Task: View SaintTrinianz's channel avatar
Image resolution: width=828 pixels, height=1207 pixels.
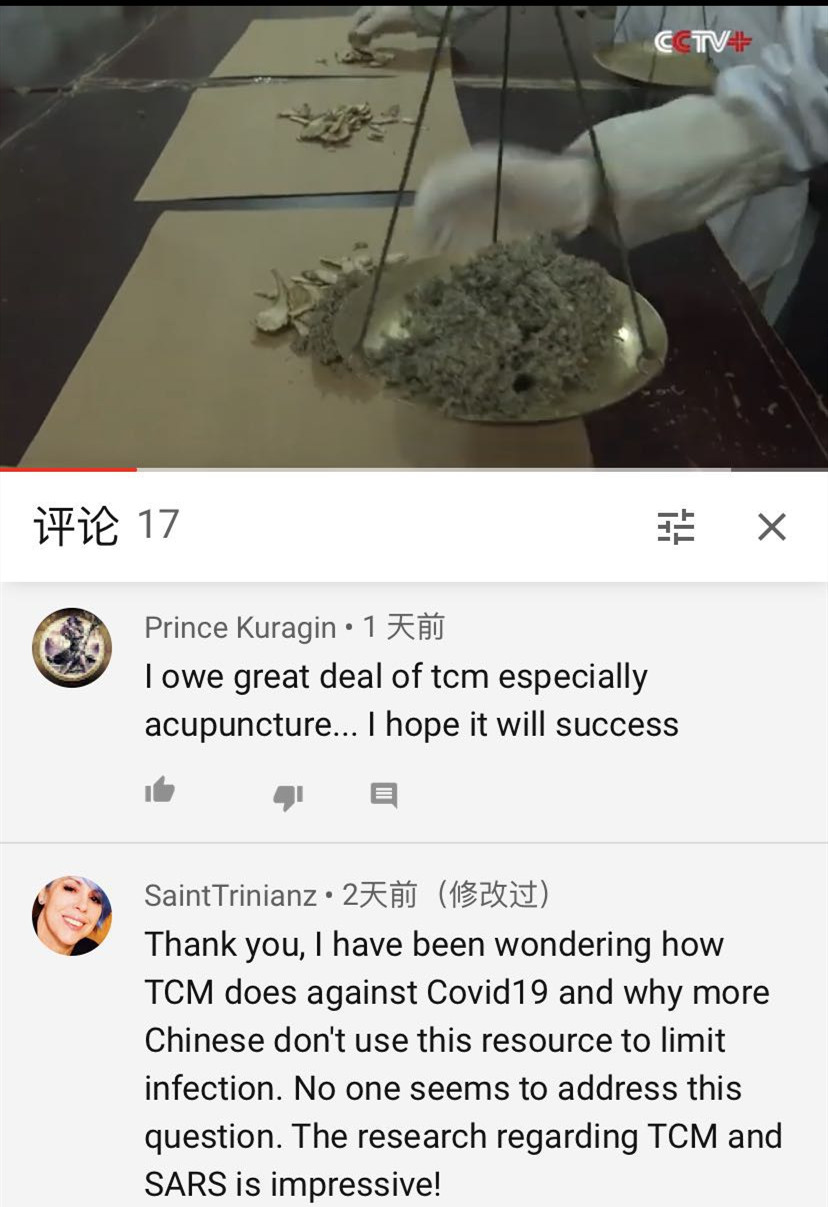Action: (72, 915)
